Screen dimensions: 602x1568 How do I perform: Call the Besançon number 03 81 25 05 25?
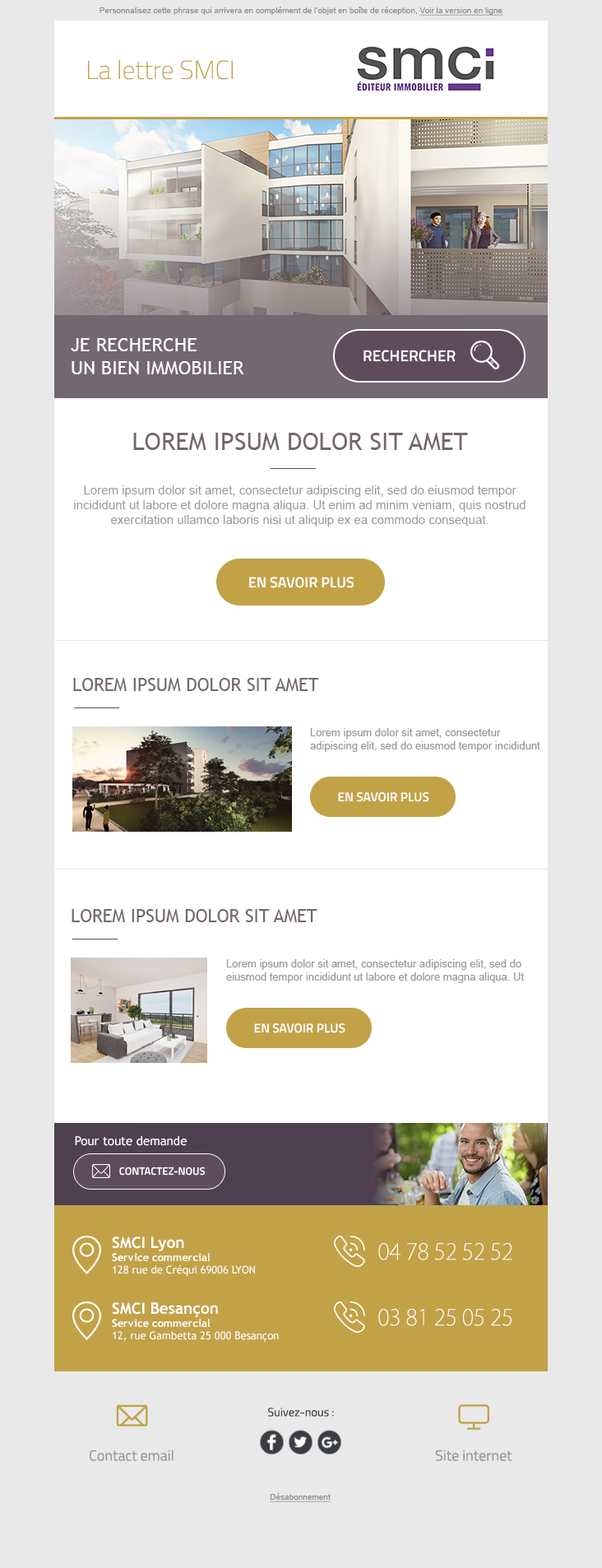coord(444,1318)
